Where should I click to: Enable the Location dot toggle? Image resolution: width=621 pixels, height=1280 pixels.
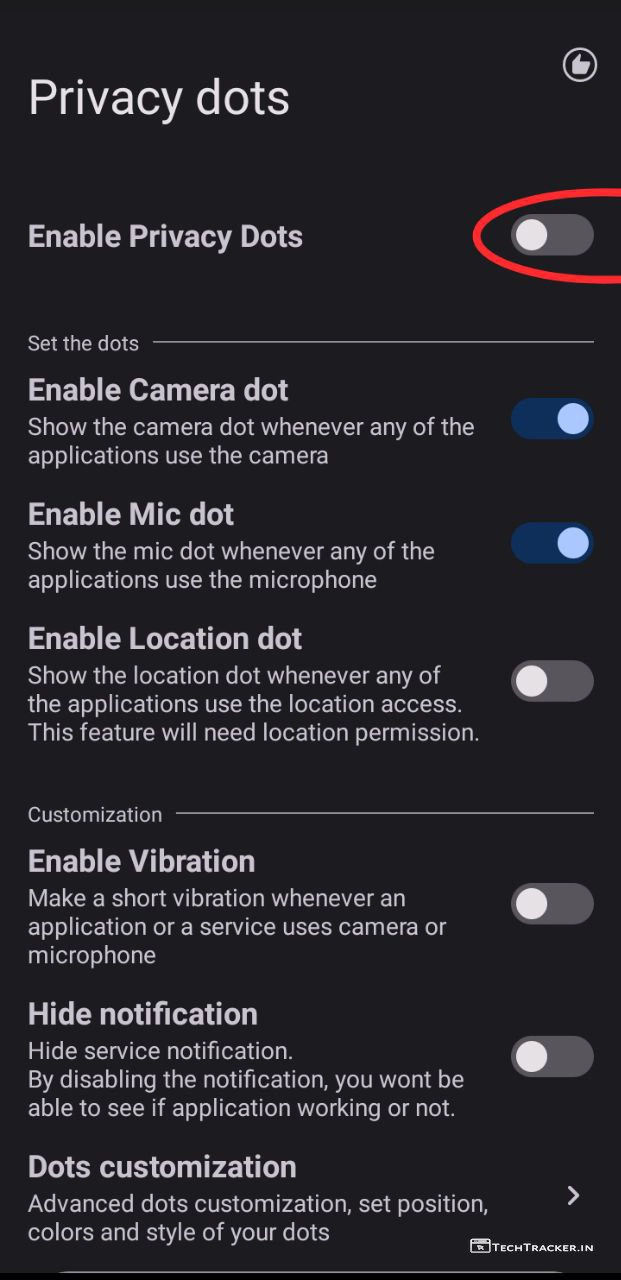[x=552, y=681]
